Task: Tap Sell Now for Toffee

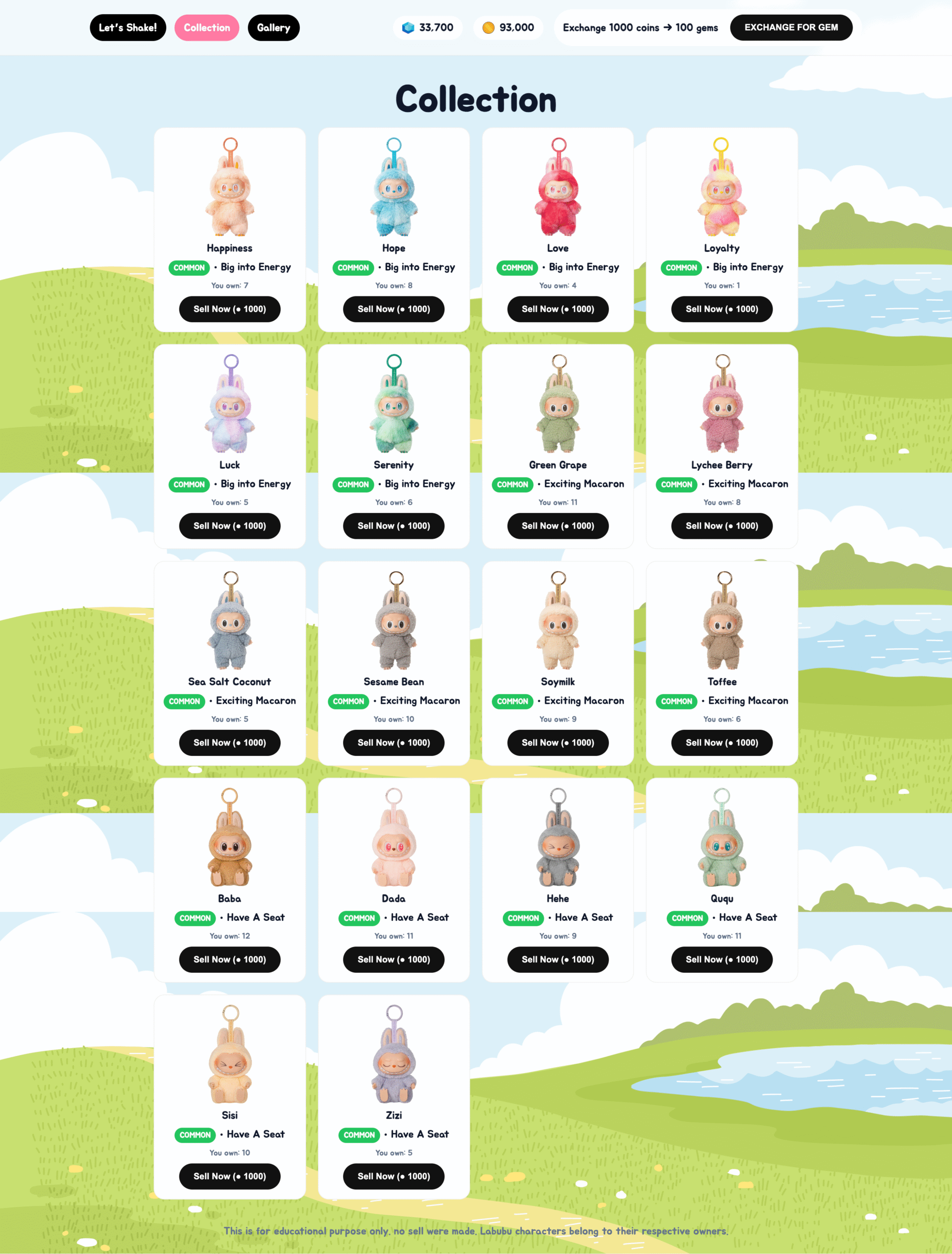Action: pyautogui.click(x=721, y=743)
